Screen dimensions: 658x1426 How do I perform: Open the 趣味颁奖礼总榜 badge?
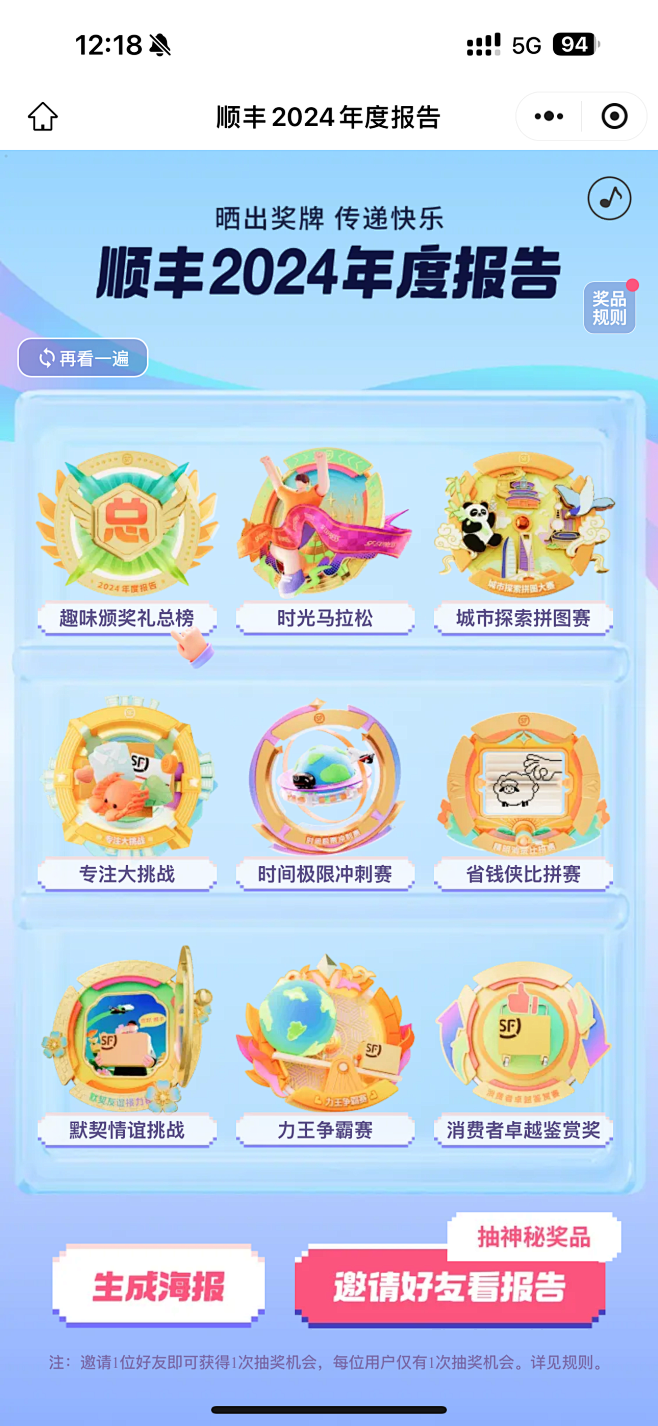(127, 527)
